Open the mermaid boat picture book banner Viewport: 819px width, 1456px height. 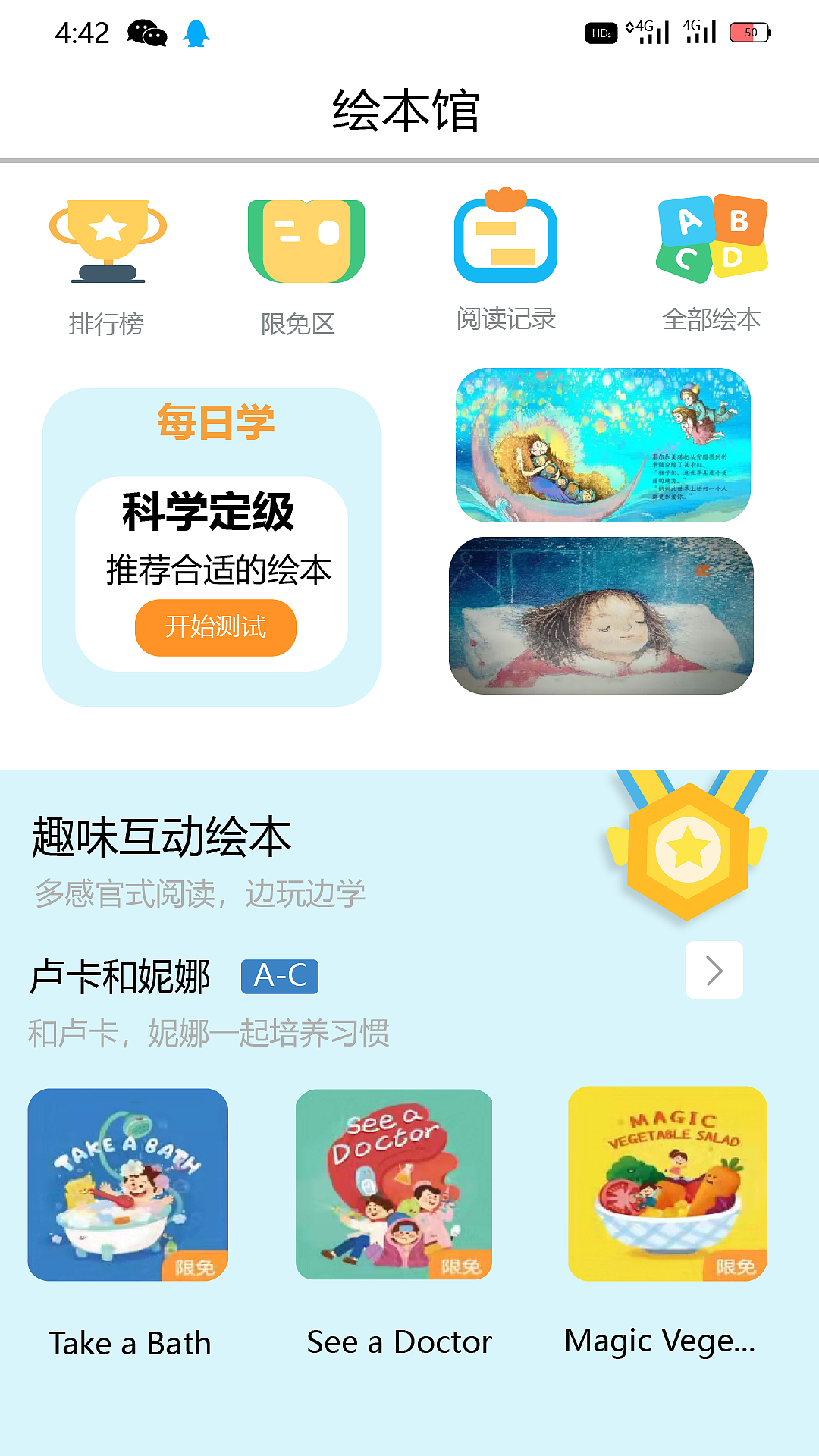[601, 444]
